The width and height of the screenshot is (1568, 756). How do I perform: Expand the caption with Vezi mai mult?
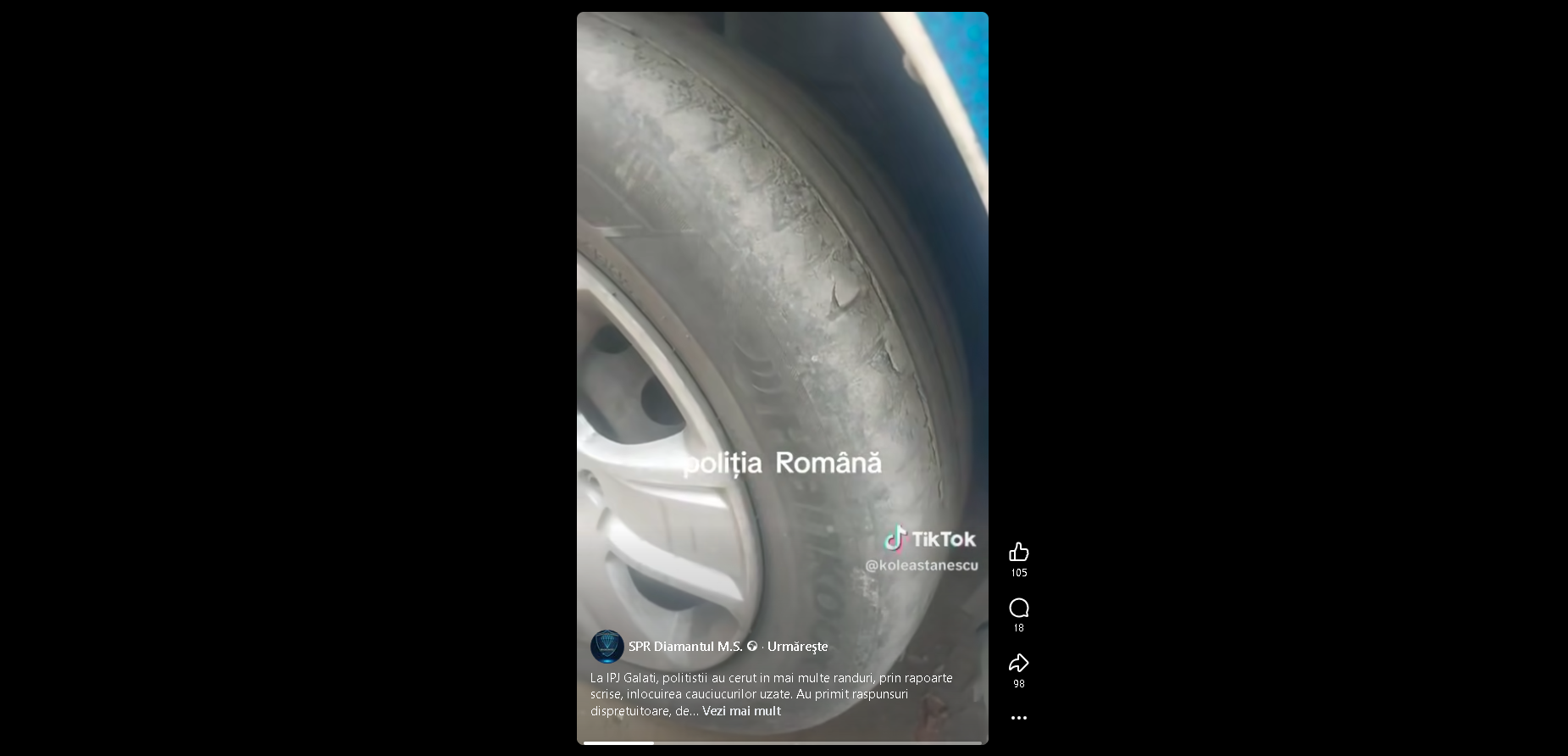click(x=741, y=711)
